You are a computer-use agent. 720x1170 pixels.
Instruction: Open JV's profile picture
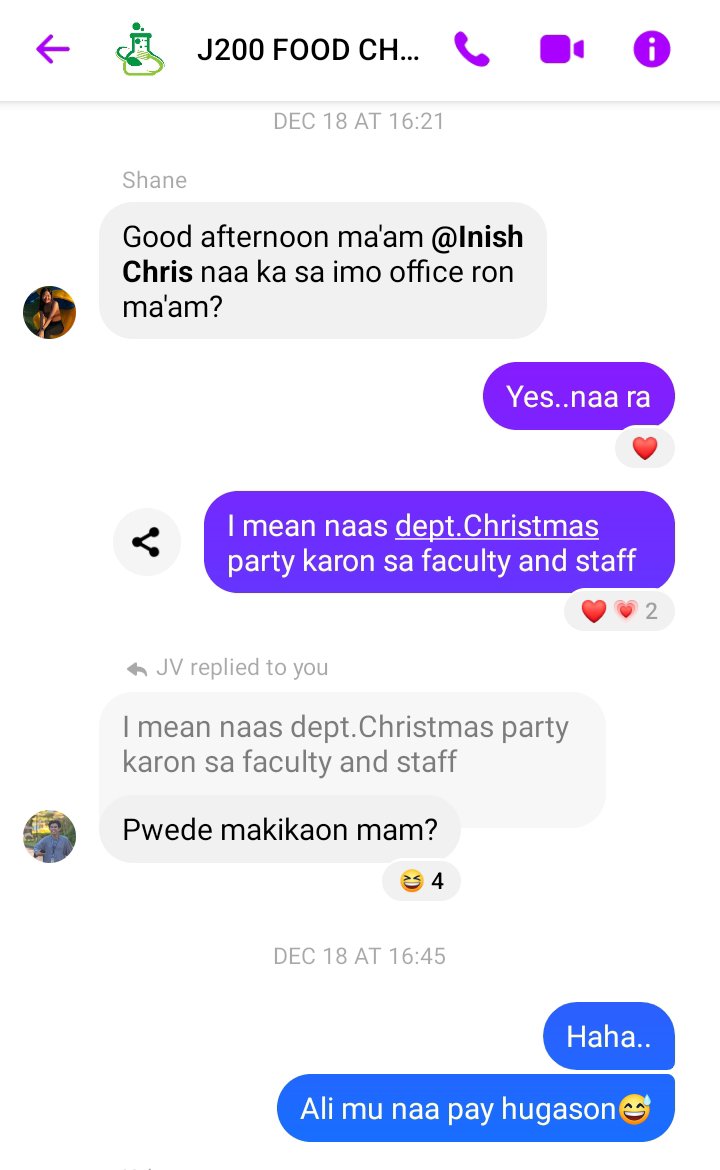[x=50, y=836]
